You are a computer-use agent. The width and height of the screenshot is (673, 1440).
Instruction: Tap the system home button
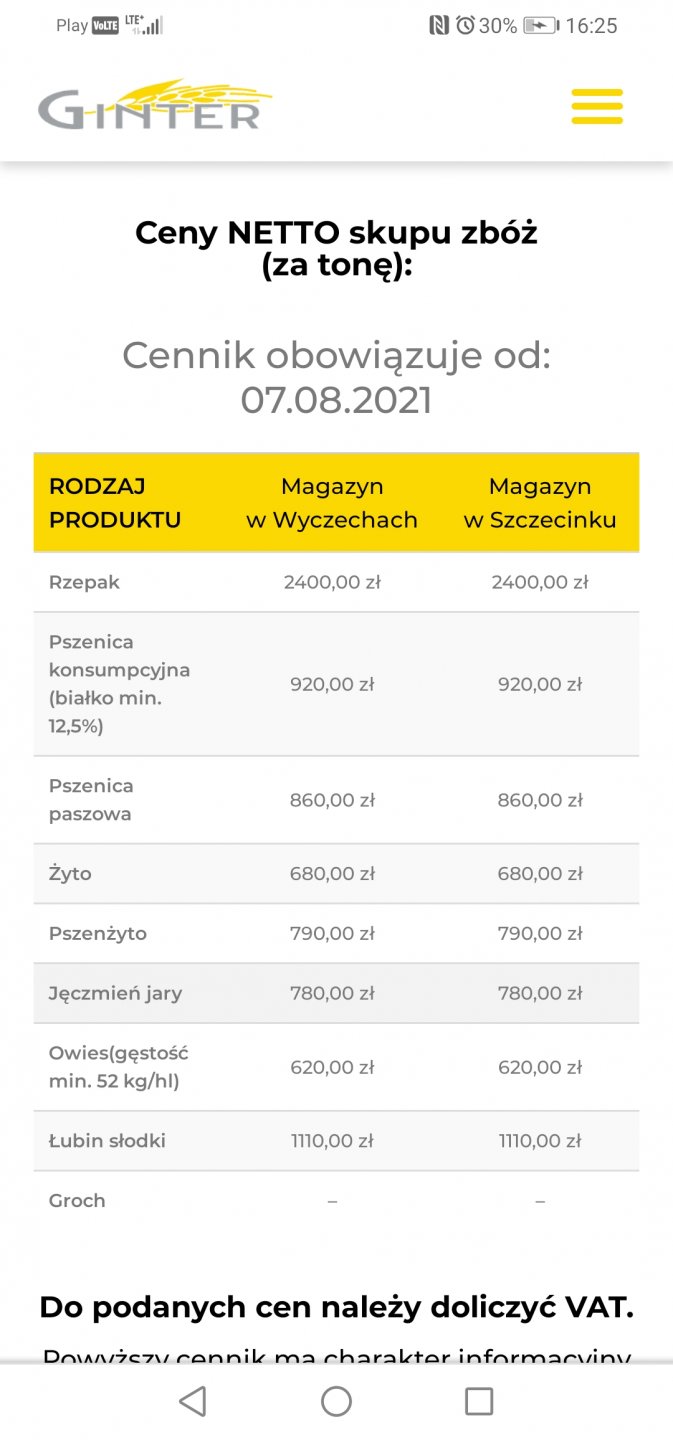click(336, 1401)
